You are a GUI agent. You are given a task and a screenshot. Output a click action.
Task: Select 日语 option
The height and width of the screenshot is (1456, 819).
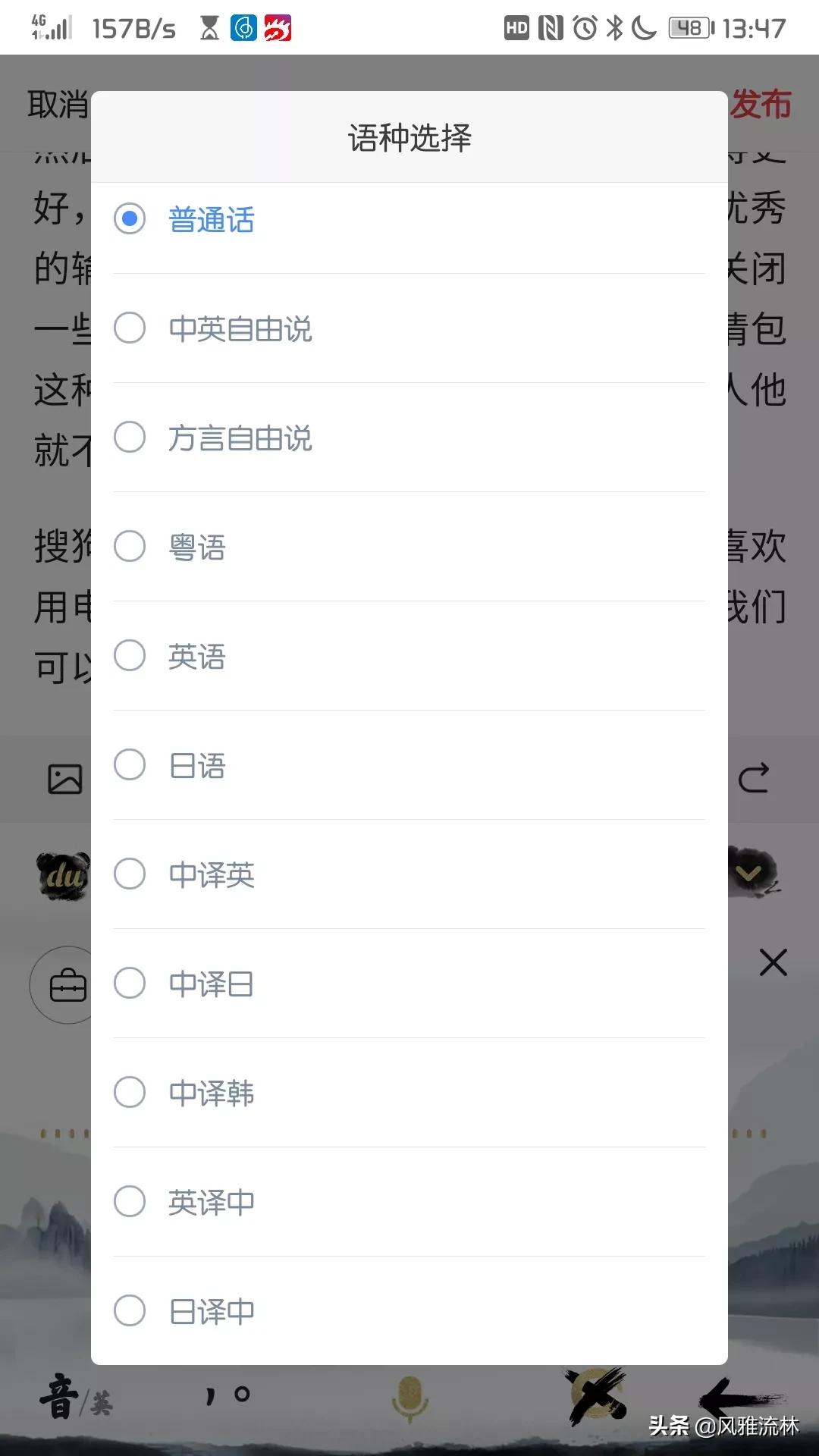point(409,765)
